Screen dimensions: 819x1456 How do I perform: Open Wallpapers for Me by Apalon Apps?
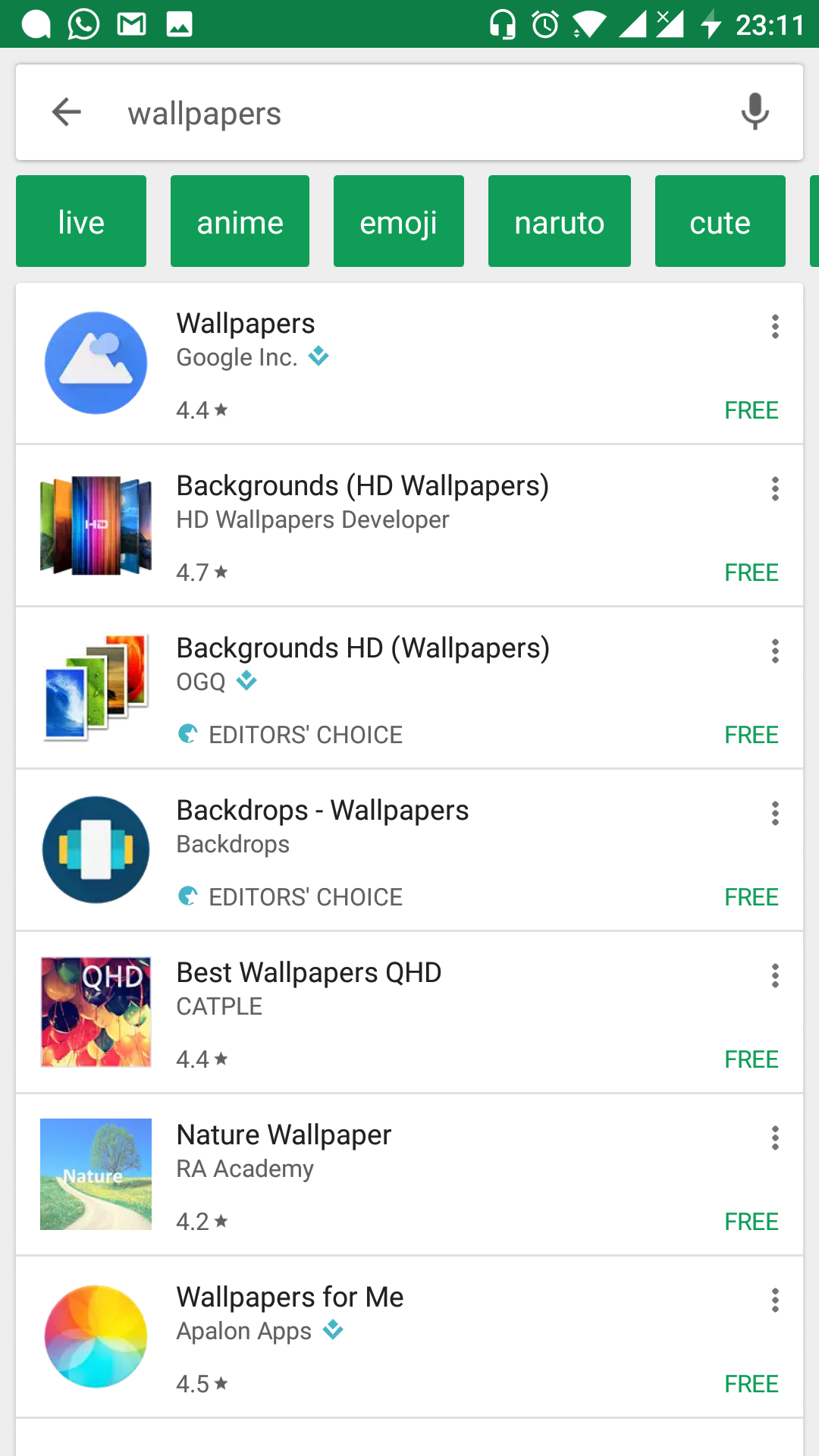pyautogui.click(x=409, y=1337)
